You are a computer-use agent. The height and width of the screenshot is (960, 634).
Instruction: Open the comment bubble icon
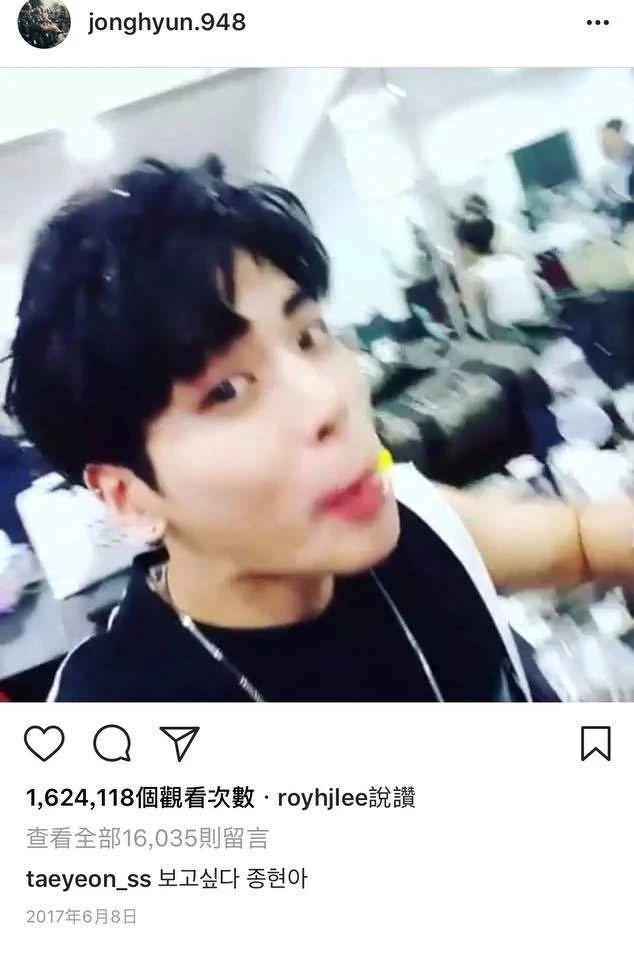[x=112, y=744]
